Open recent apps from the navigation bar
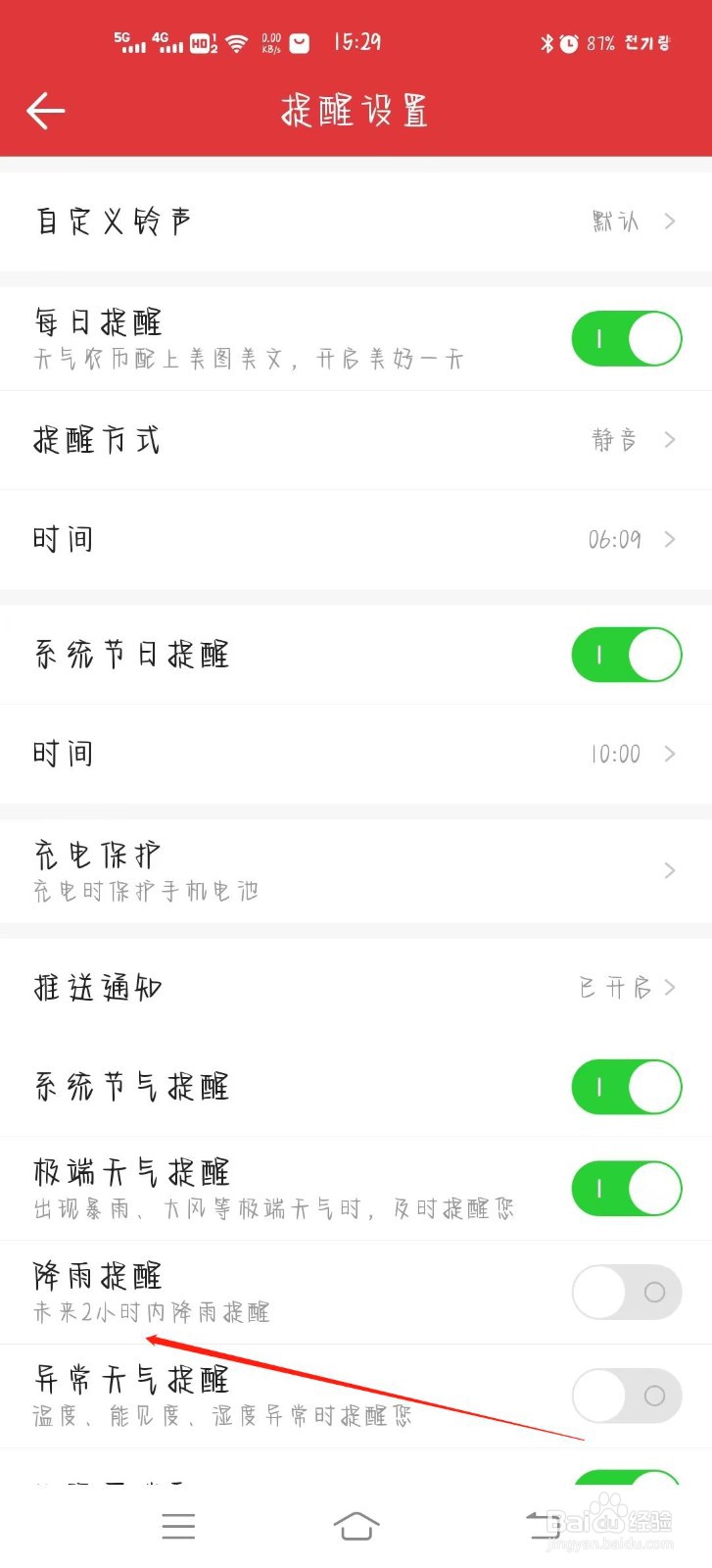 tap(178, 1526)
